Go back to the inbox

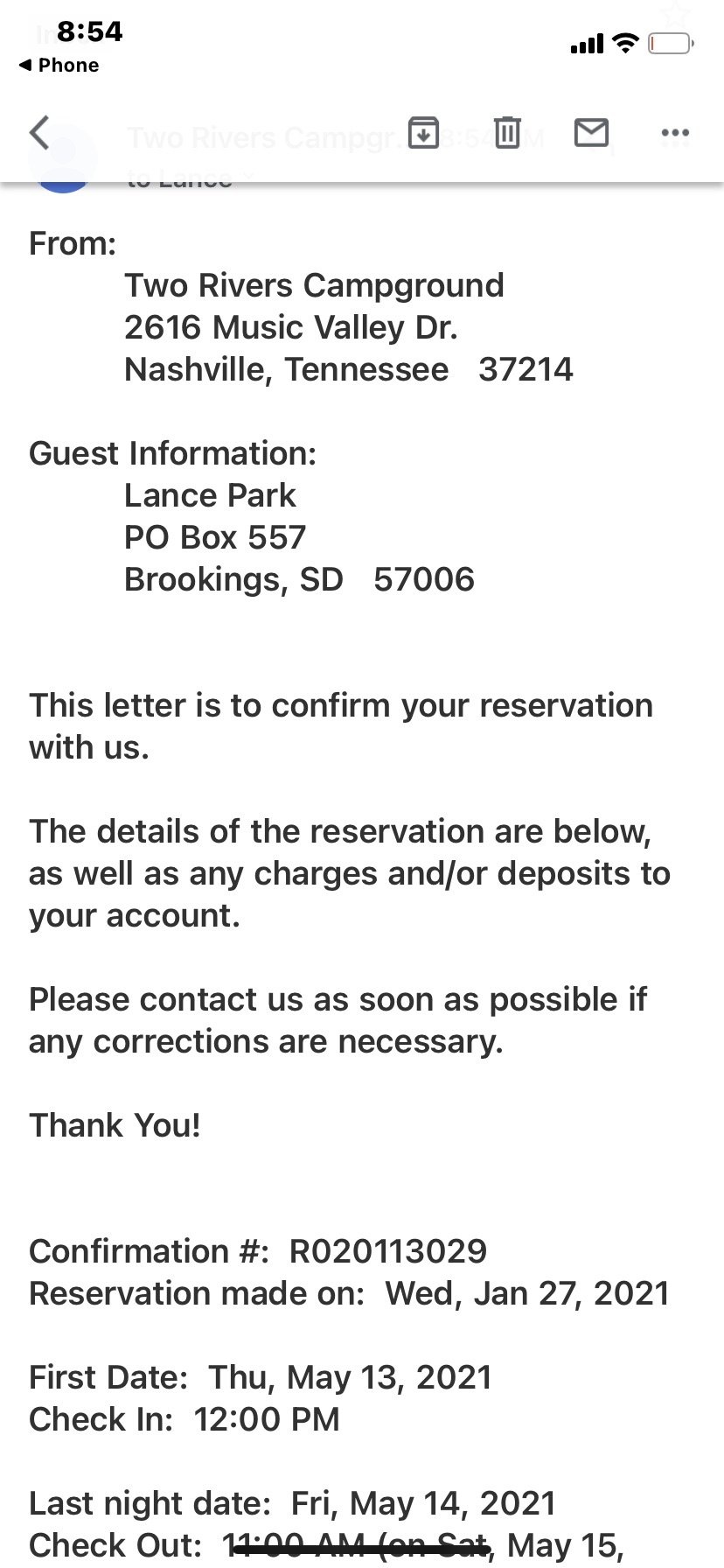click(39, 133)
